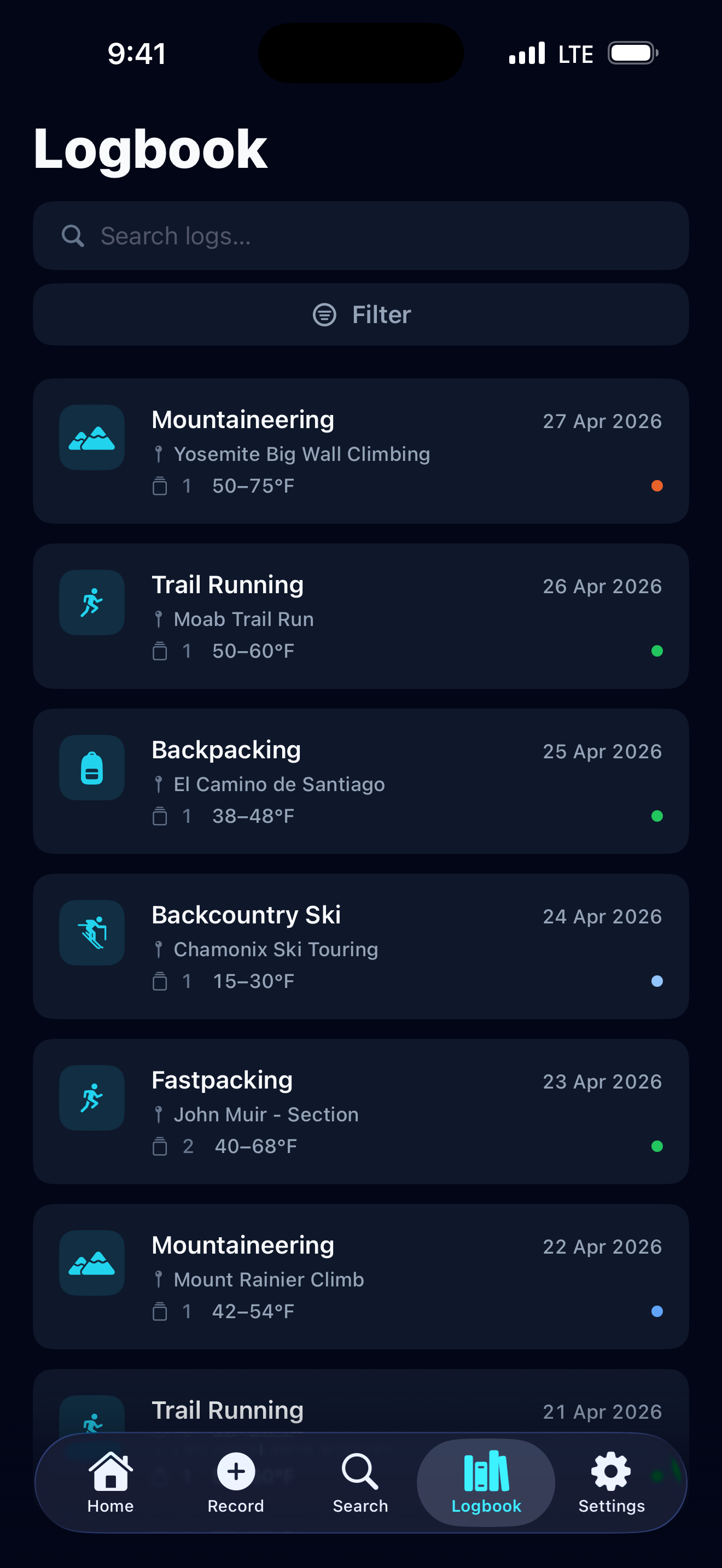Tap the orange status dot on the Mountaineering entry

point(658,485)
